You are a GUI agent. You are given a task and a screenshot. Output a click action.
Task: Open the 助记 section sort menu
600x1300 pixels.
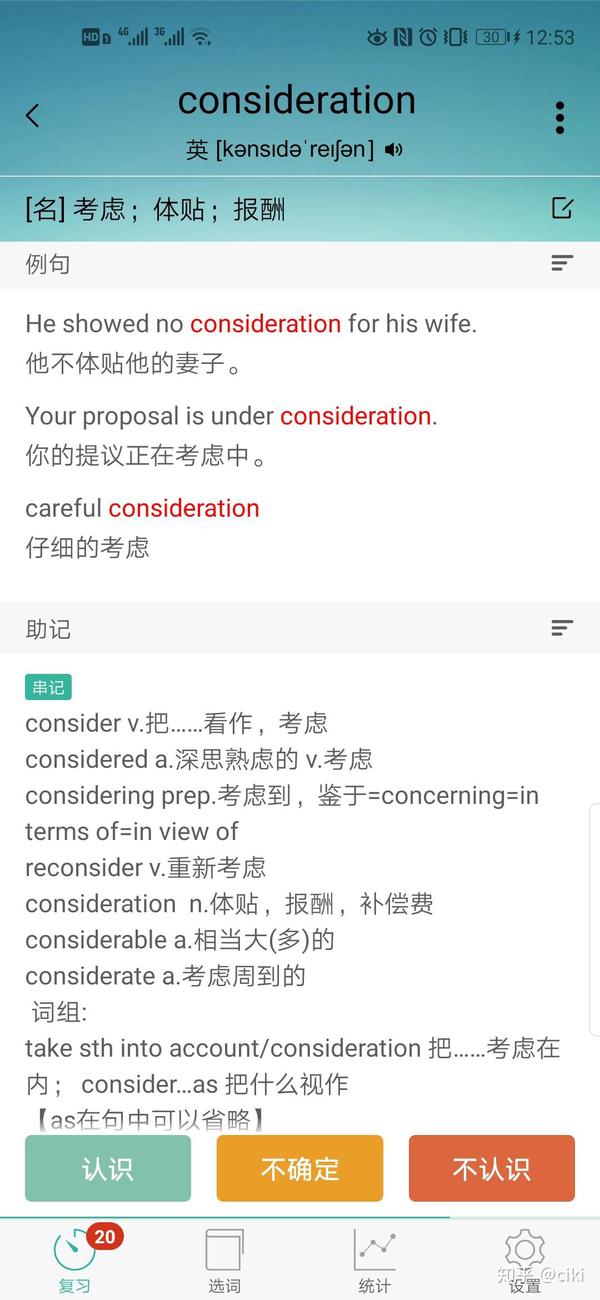coord(562,628)
